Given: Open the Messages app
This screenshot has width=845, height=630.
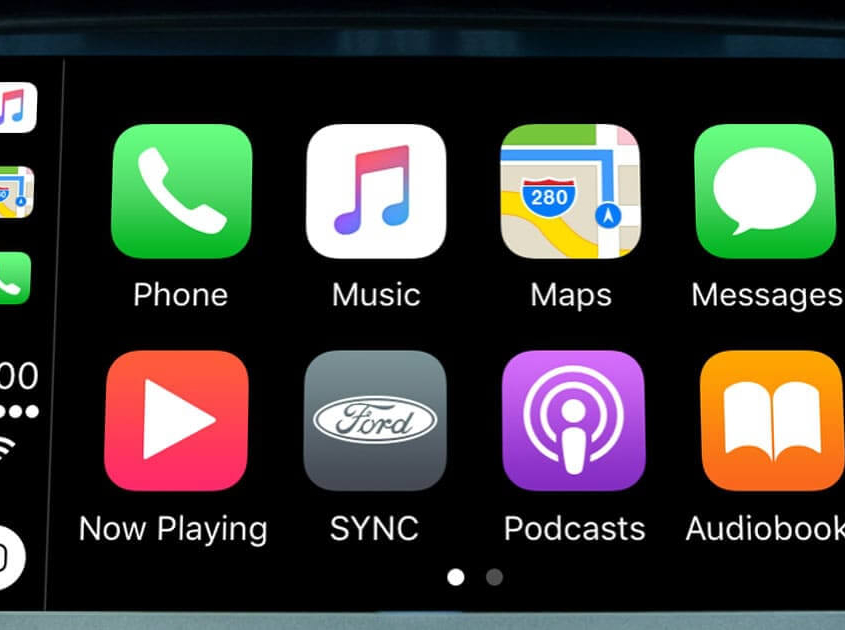Looking at the screenshot, I should click(765, 192).
